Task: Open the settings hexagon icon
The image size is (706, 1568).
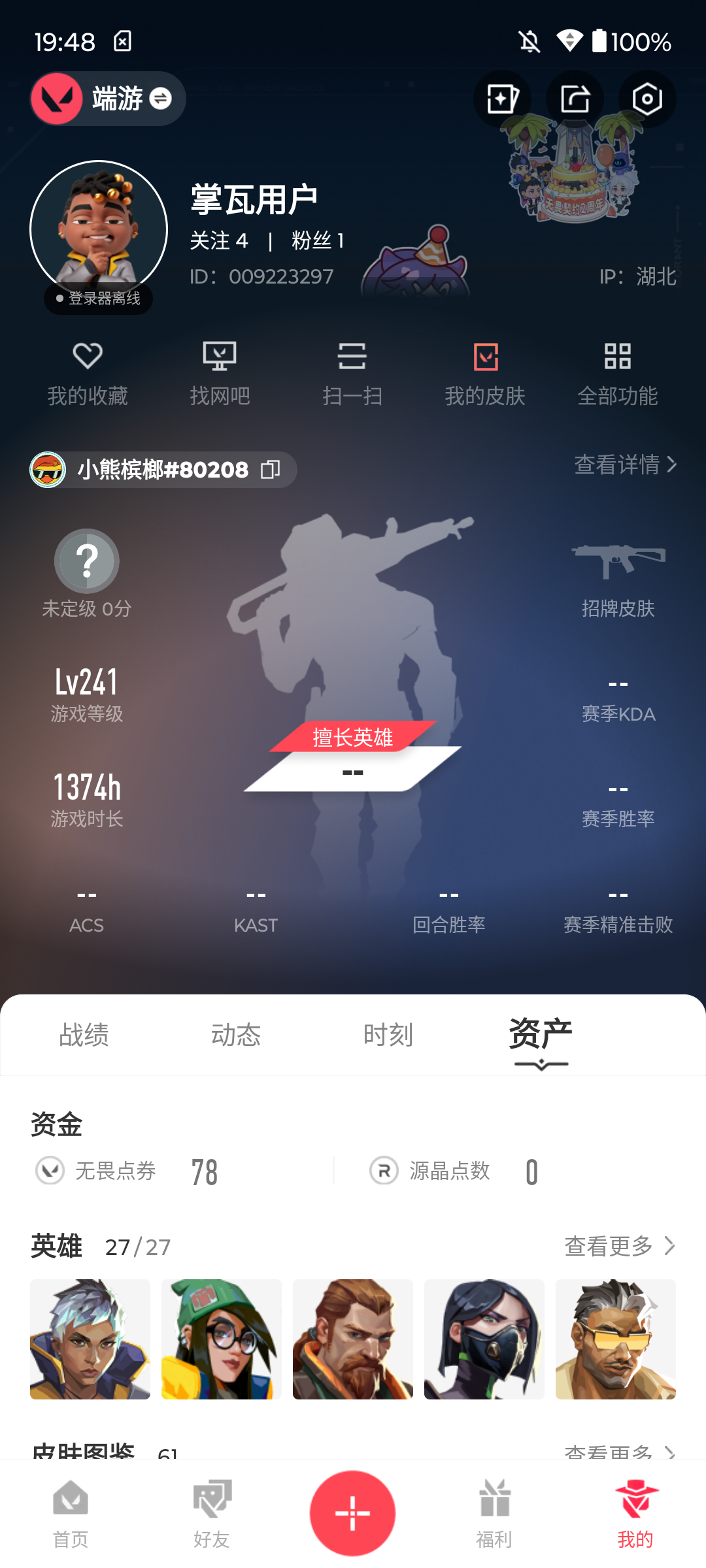Action: click(x=647, y=99)
